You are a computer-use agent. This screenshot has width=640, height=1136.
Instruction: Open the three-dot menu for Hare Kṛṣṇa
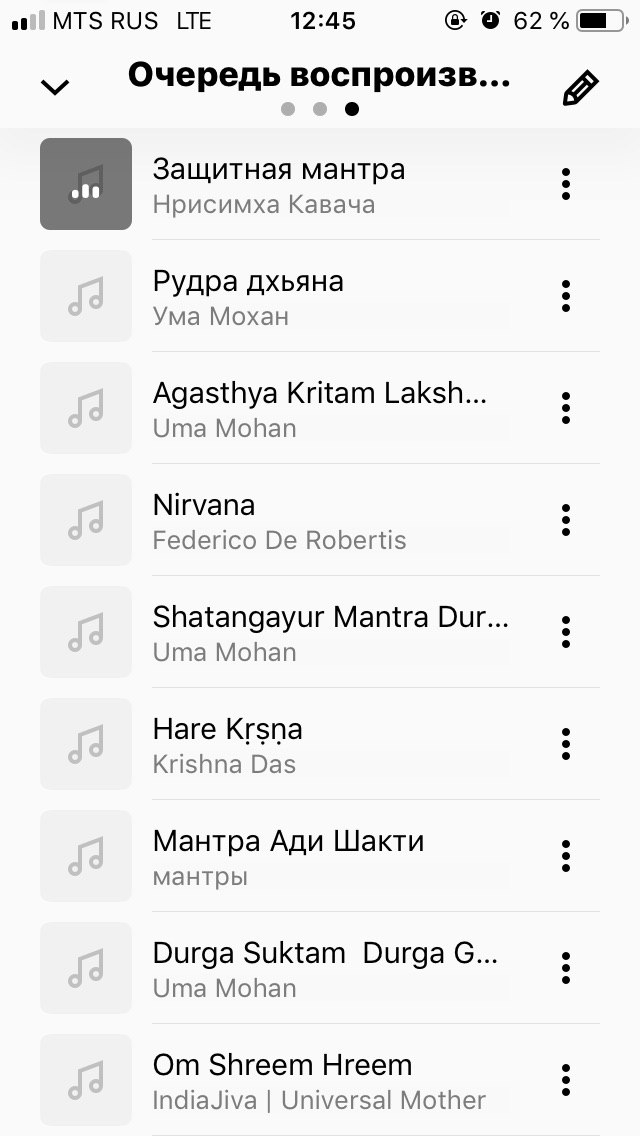coord(566,744)
